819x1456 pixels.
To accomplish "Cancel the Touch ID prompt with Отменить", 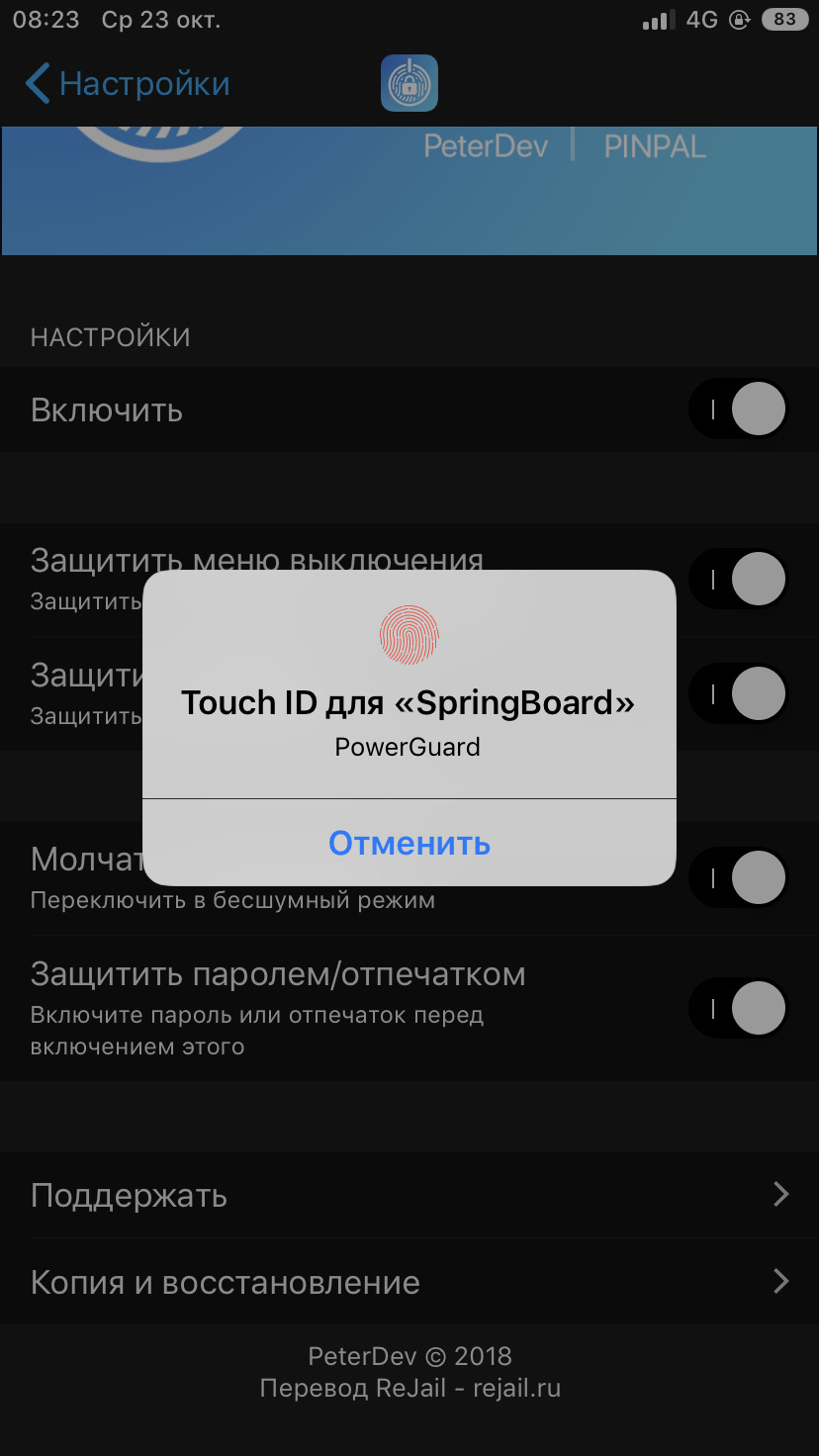I will [409, 843].
